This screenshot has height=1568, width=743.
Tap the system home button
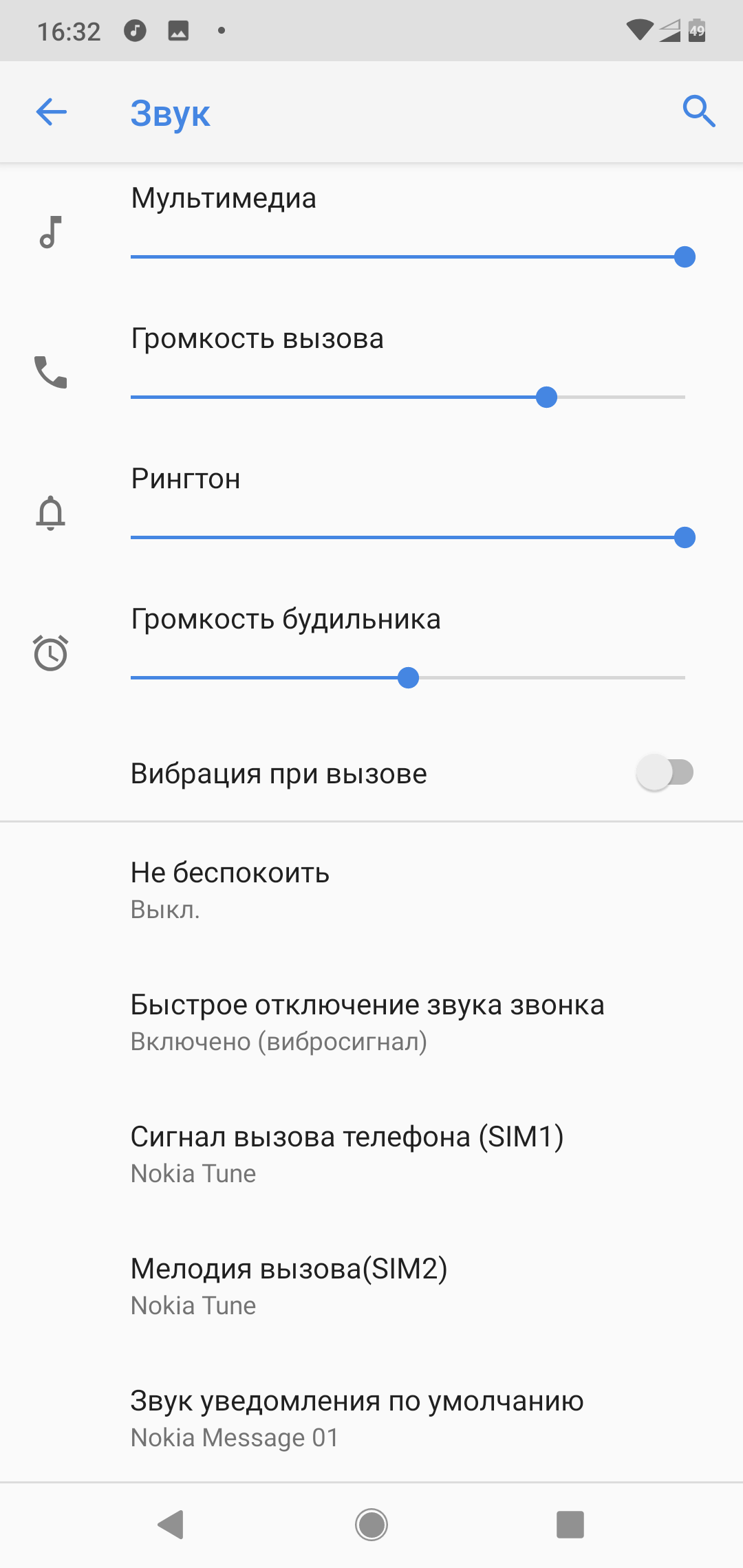pyautogui.click(x=371, y=1525)
